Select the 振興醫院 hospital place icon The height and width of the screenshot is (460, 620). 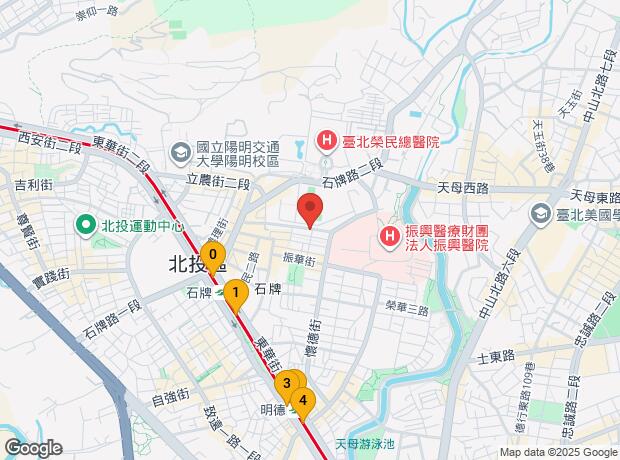(387, 237)
